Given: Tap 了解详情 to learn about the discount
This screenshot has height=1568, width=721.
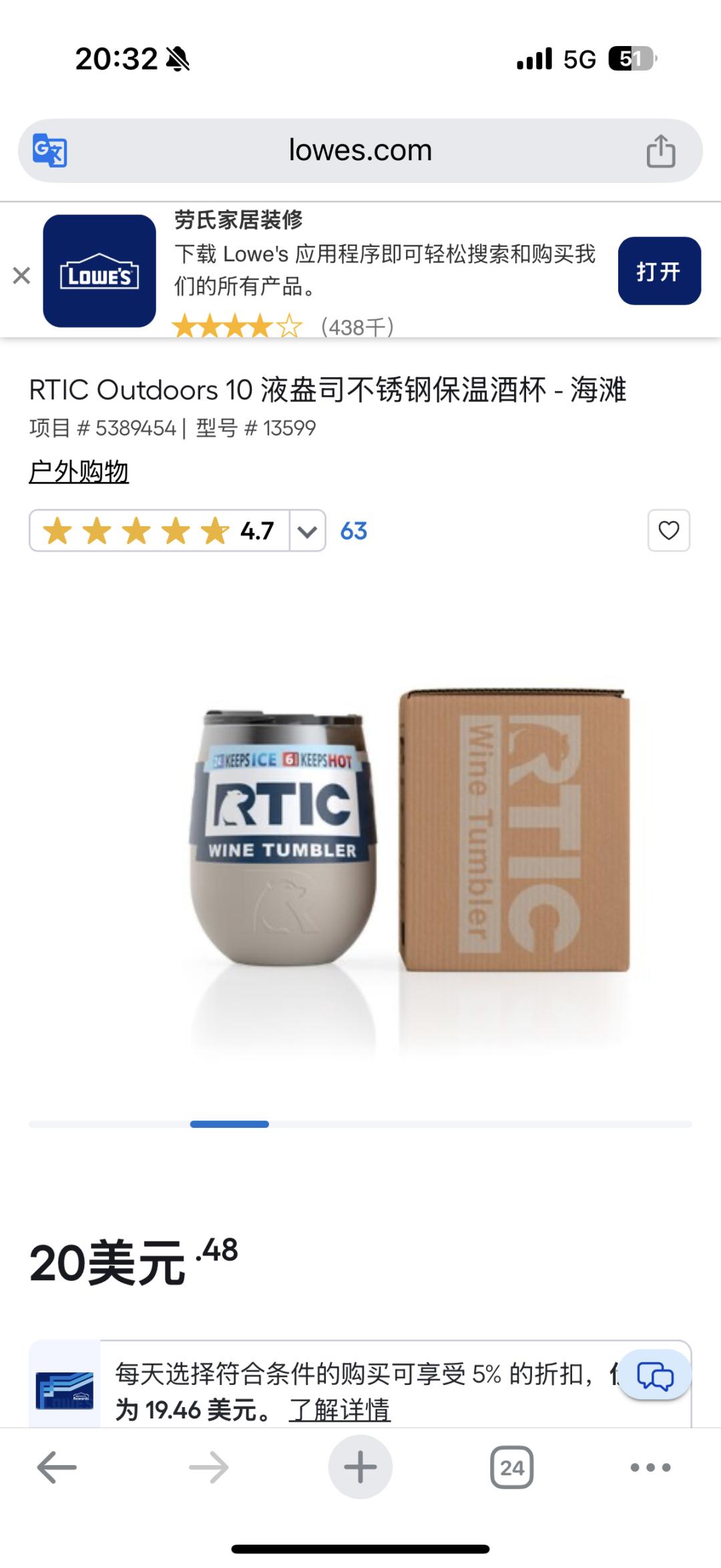Looking at the screenshot, I should tap(339, 1410).
